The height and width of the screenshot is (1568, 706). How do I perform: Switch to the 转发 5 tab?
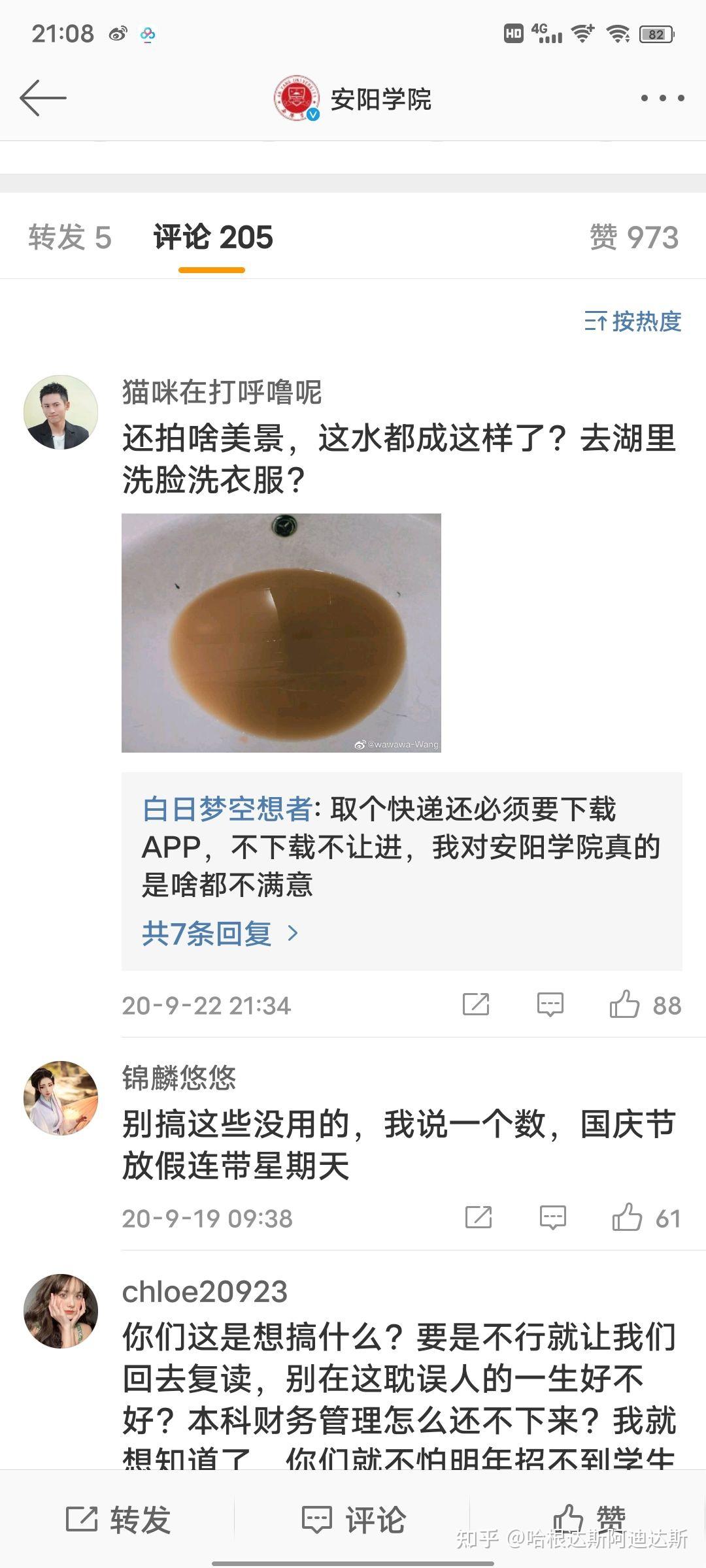70,237
